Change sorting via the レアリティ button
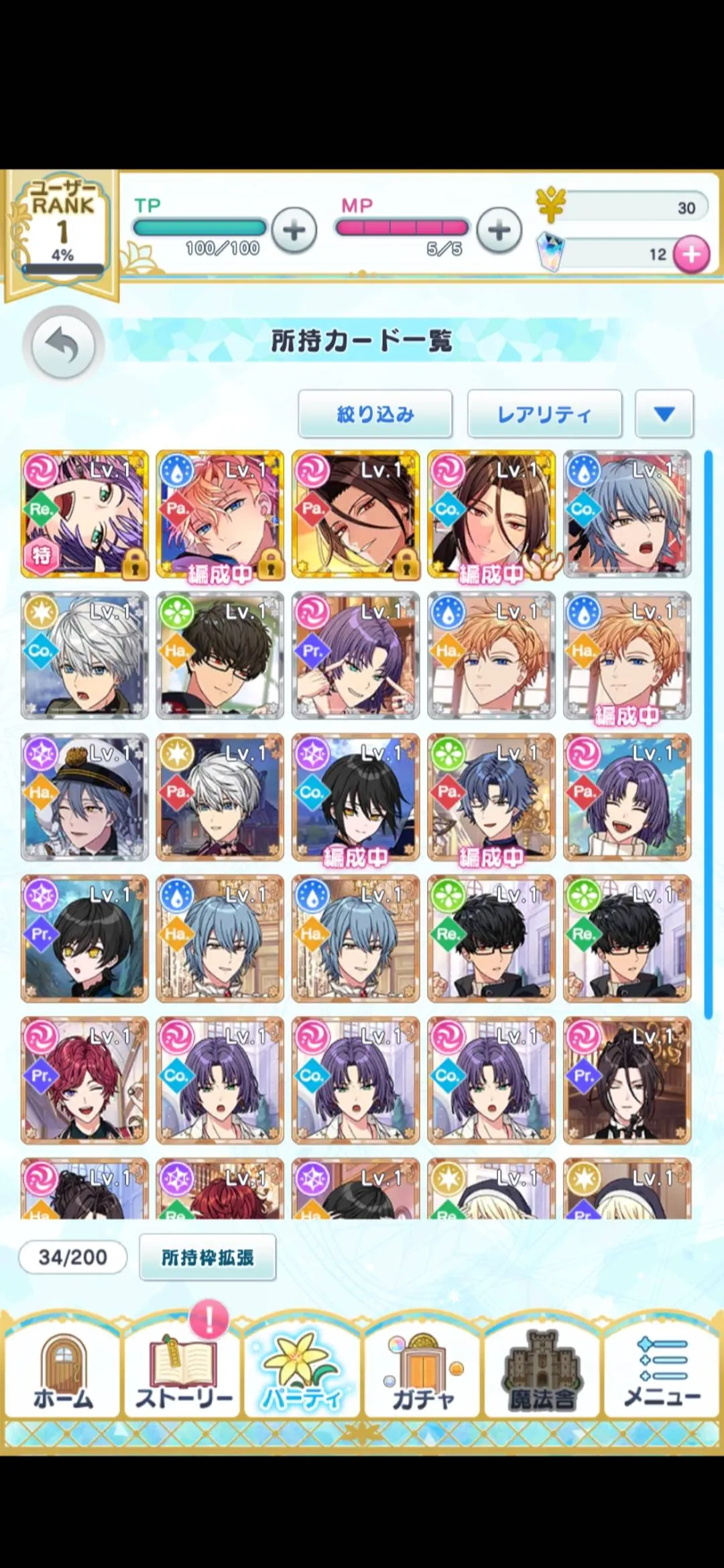Image resolution: width=724 pixels, height=1568 pixels. click(x=544, y=414)
